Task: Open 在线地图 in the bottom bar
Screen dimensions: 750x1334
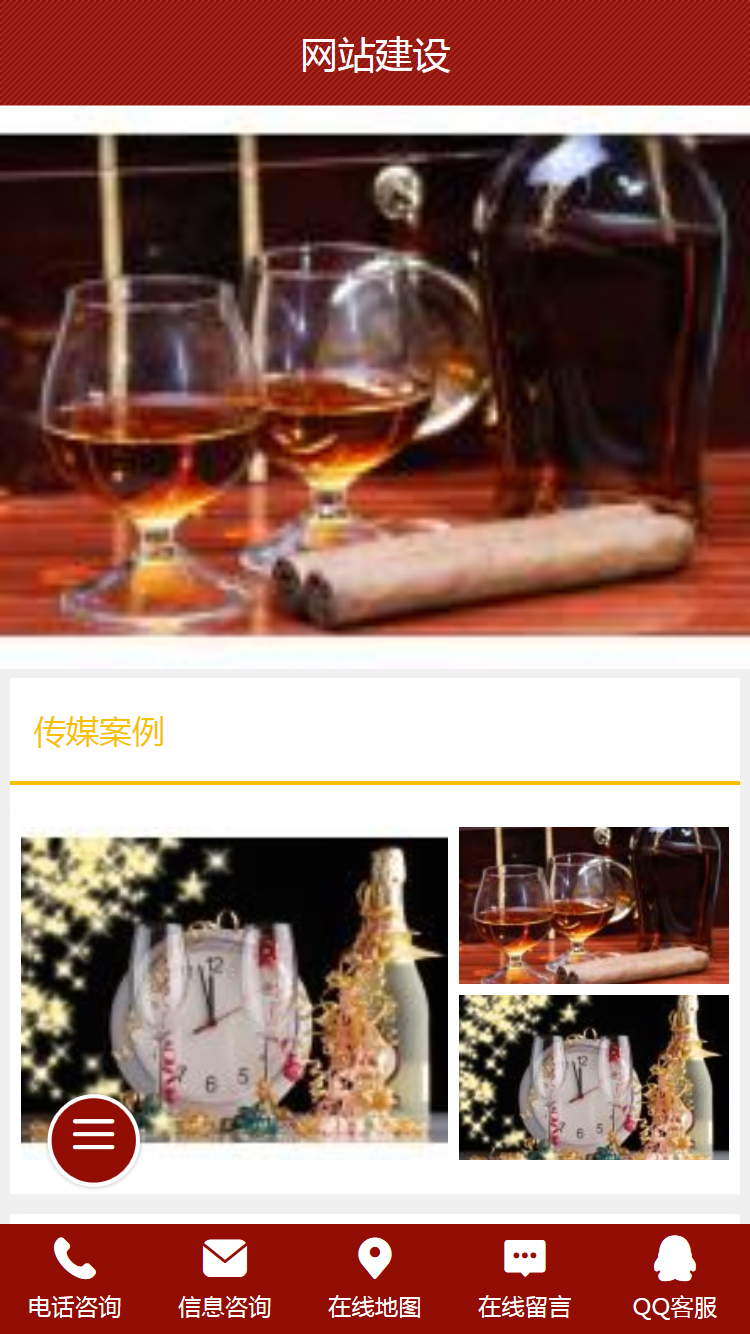Action: [x=375, y=1278]
